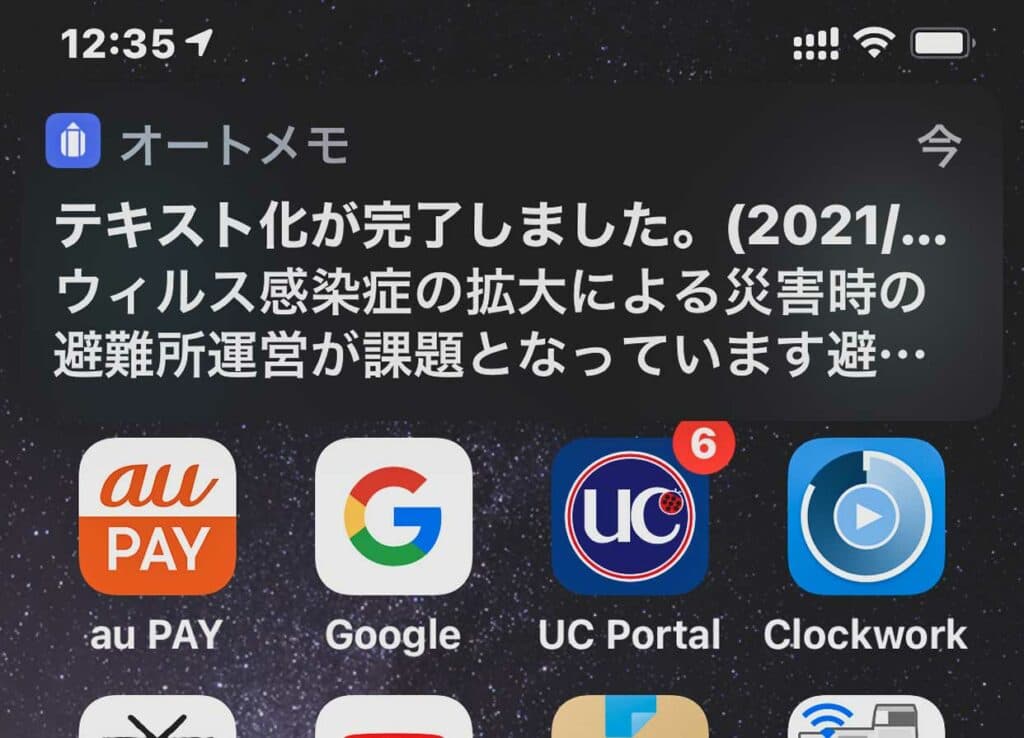Open the Google app
The image size is (1024, 738).
click(x=393, y=516)
